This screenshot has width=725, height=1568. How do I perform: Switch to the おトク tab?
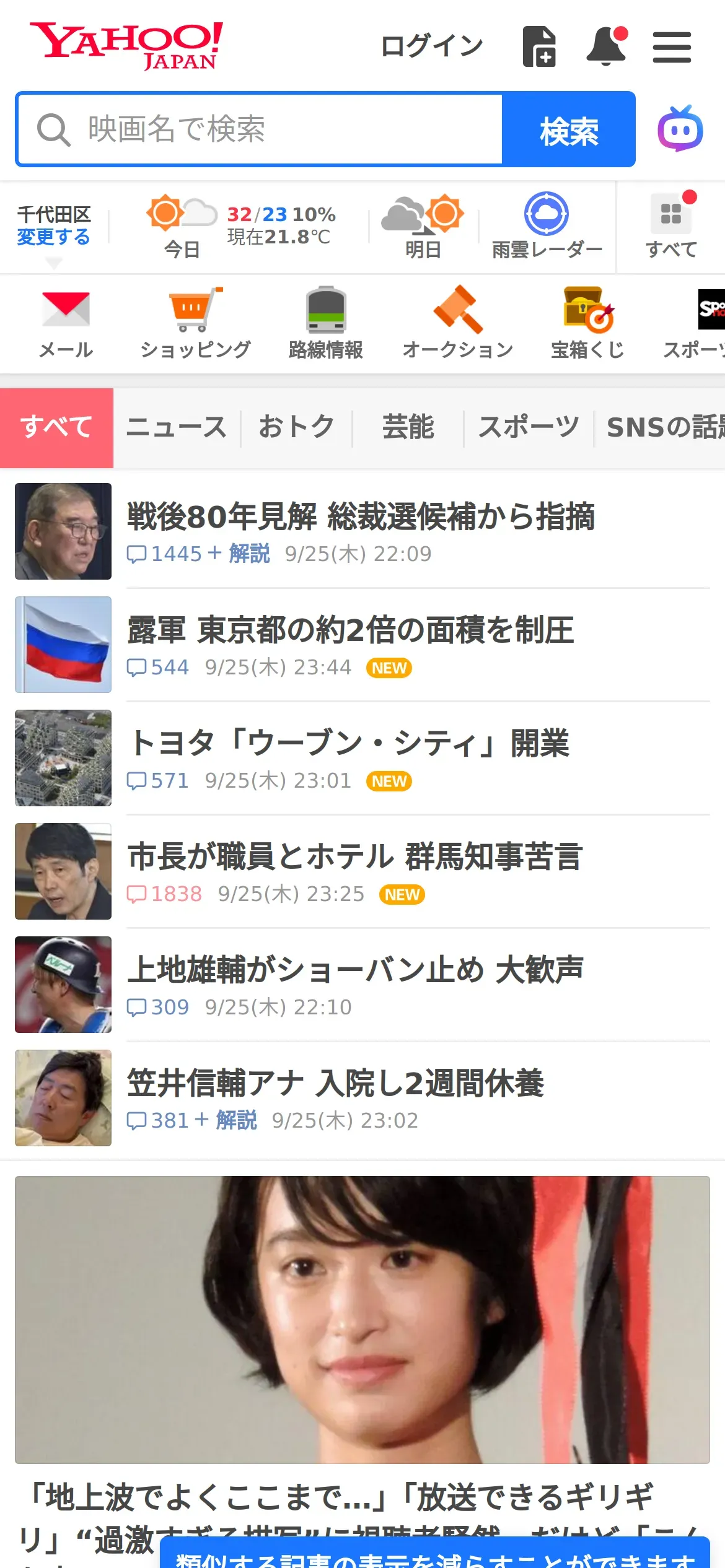(x=297, y=427)
